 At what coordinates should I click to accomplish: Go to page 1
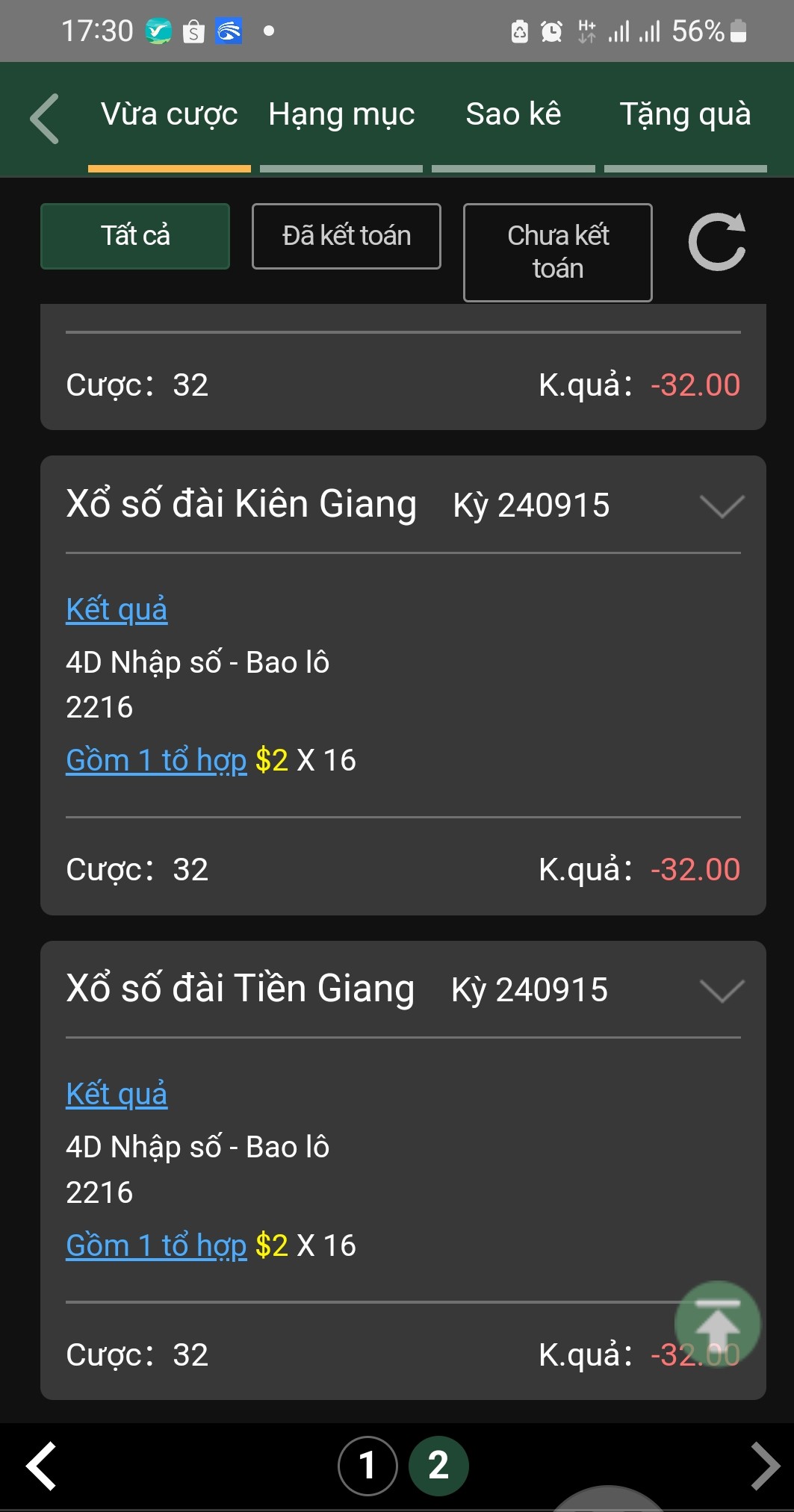point(367,1466)
